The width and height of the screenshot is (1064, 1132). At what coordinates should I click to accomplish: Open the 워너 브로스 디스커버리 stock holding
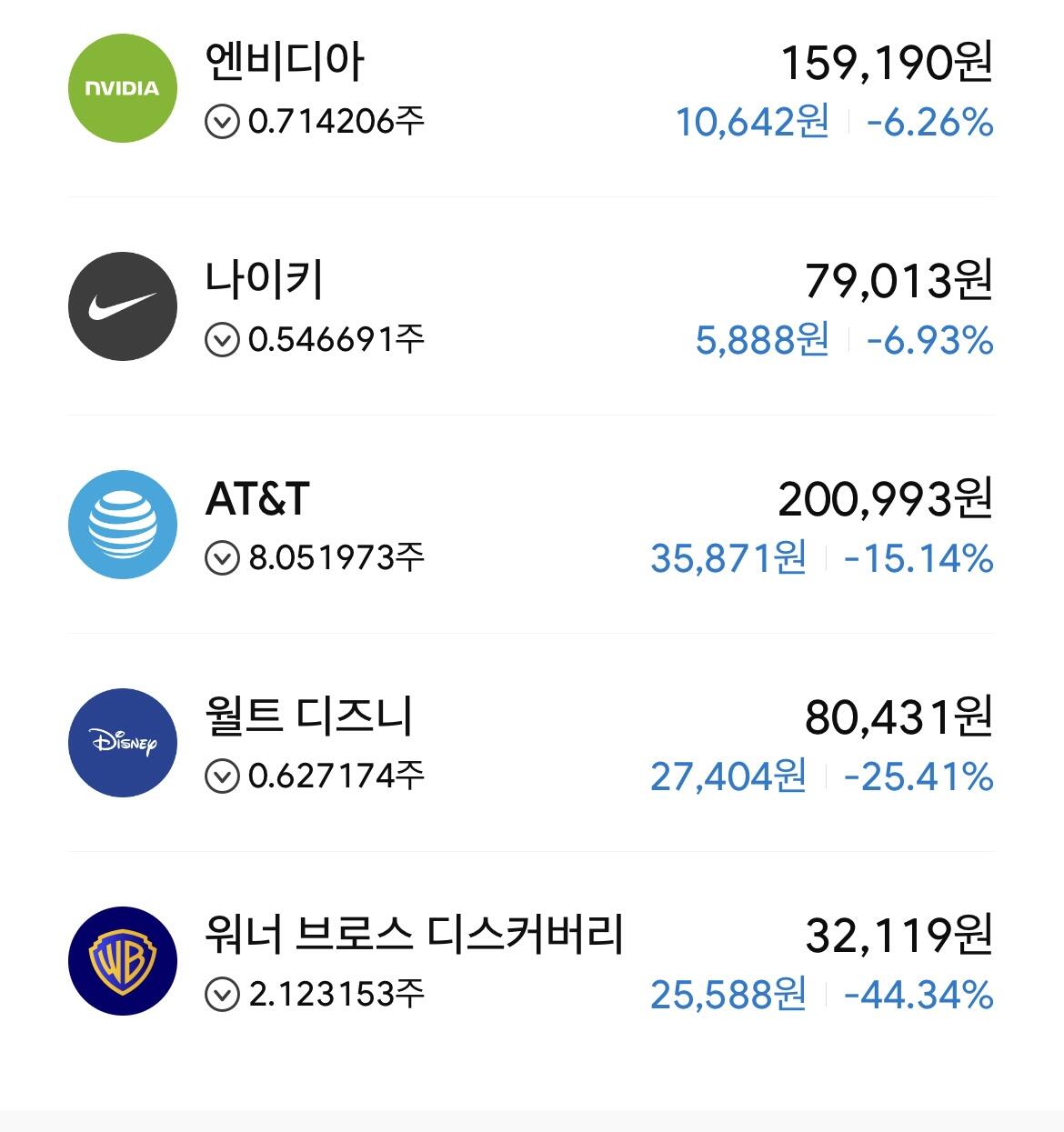click(532, 961)
